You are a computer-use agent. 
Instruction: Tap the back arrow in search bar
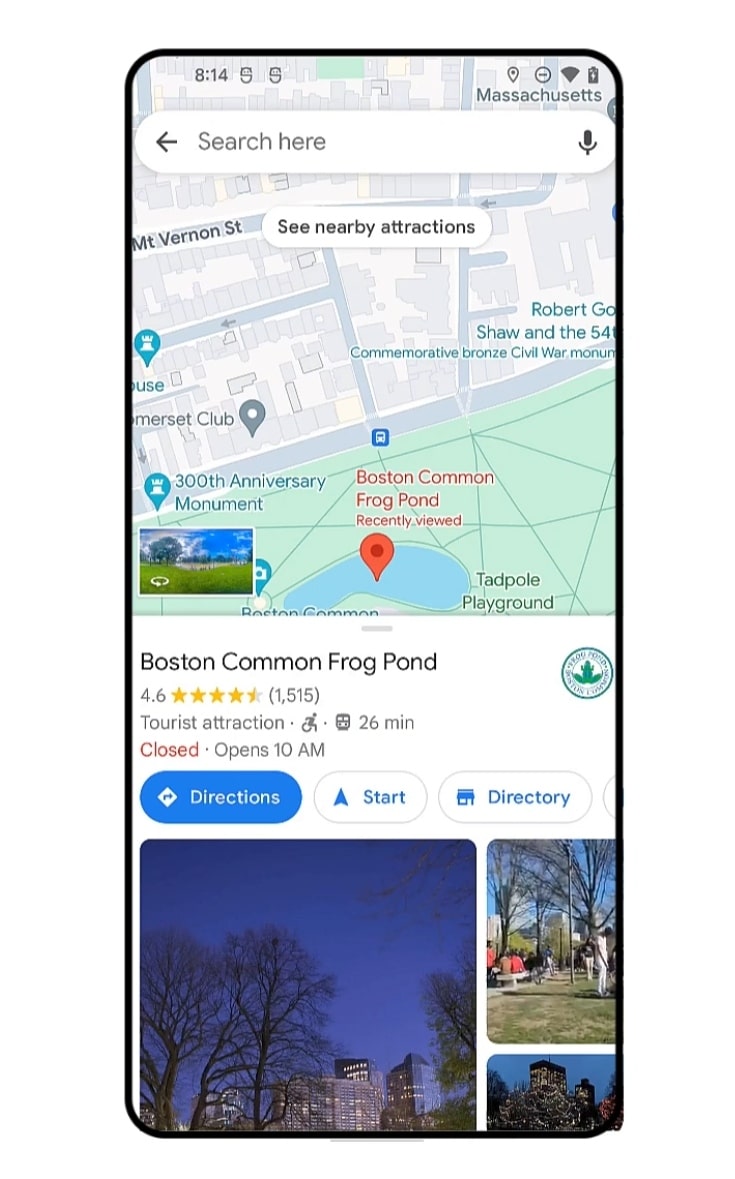coord(167,142)
